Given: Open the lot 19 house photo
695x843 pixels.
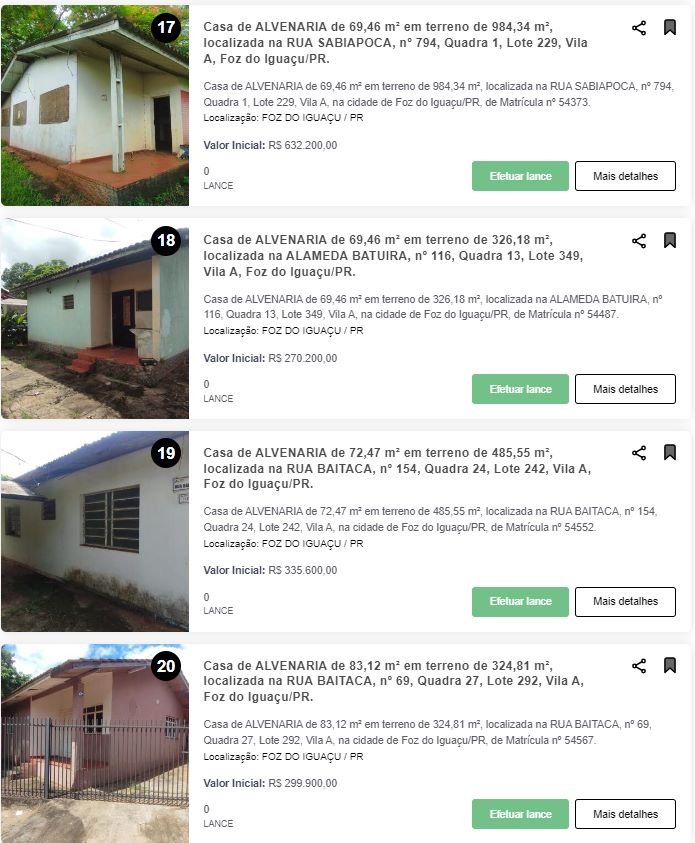Looking at the screenshot, I should 94,531.
